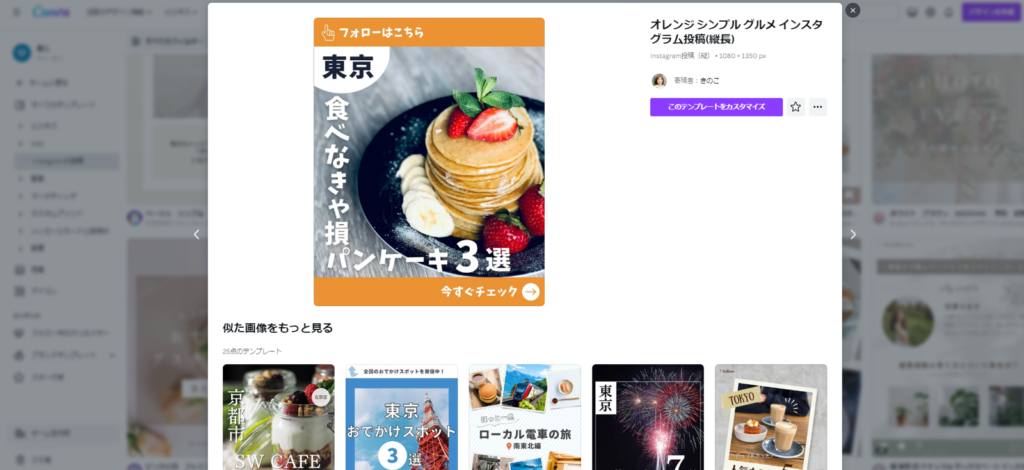The height and width of the screenshot is (470, 1024).
Task: Open the three-dot more options menu
Action: pyautogui.click(x=818, y=107)
